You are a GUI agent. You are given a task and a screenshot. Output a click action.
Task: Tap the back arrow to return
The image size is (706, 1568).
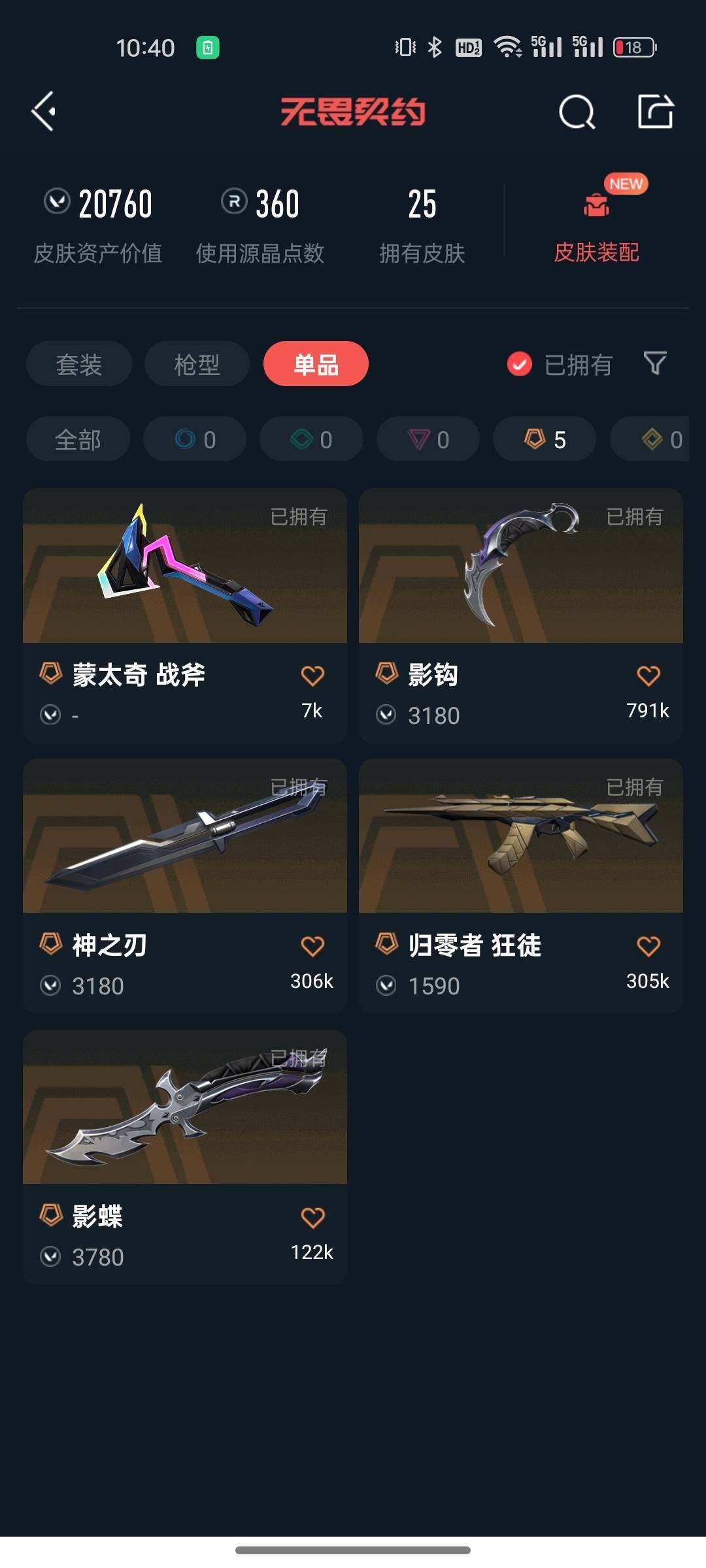(44, 112)
